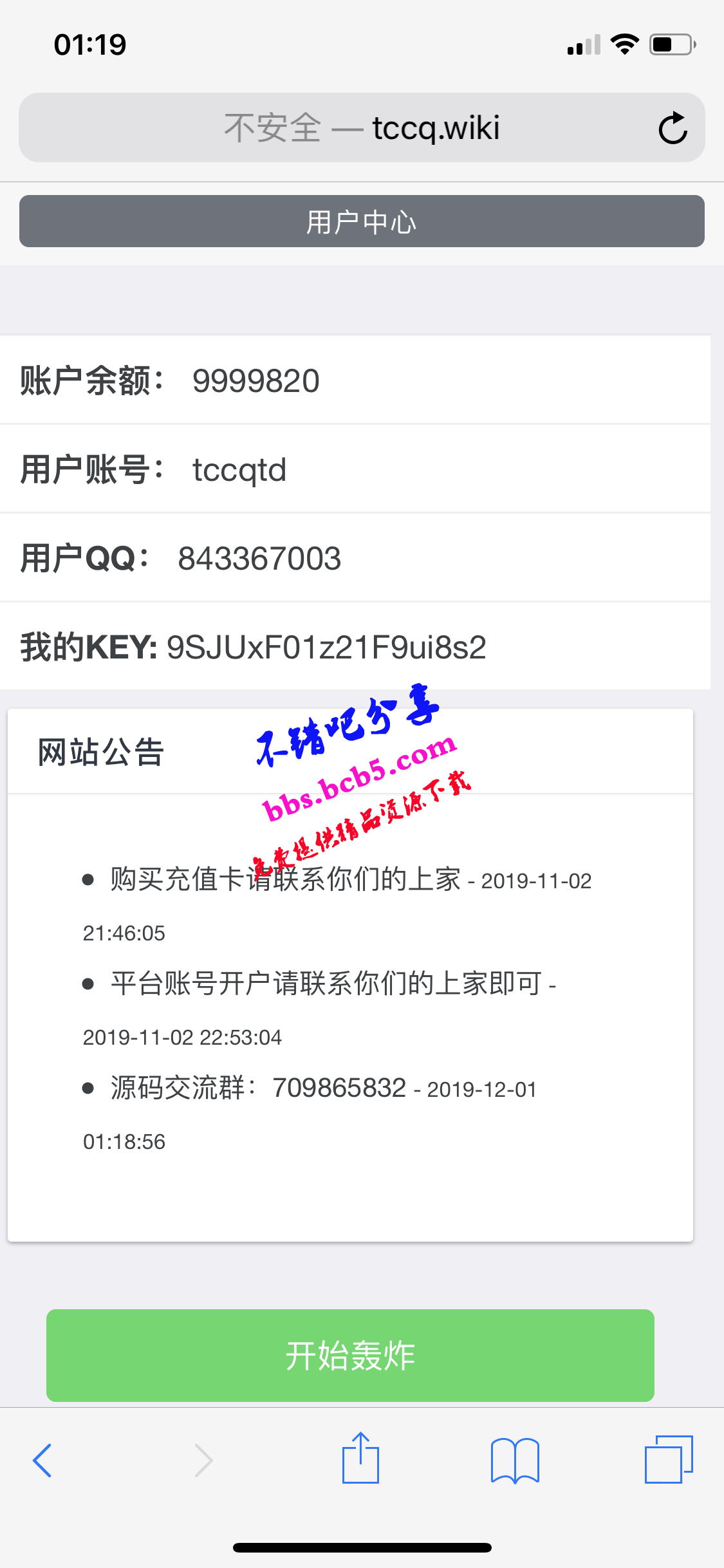Open the bookmarks book icon
Screen dimensions: 724x1568
(x=515, y=1461)
